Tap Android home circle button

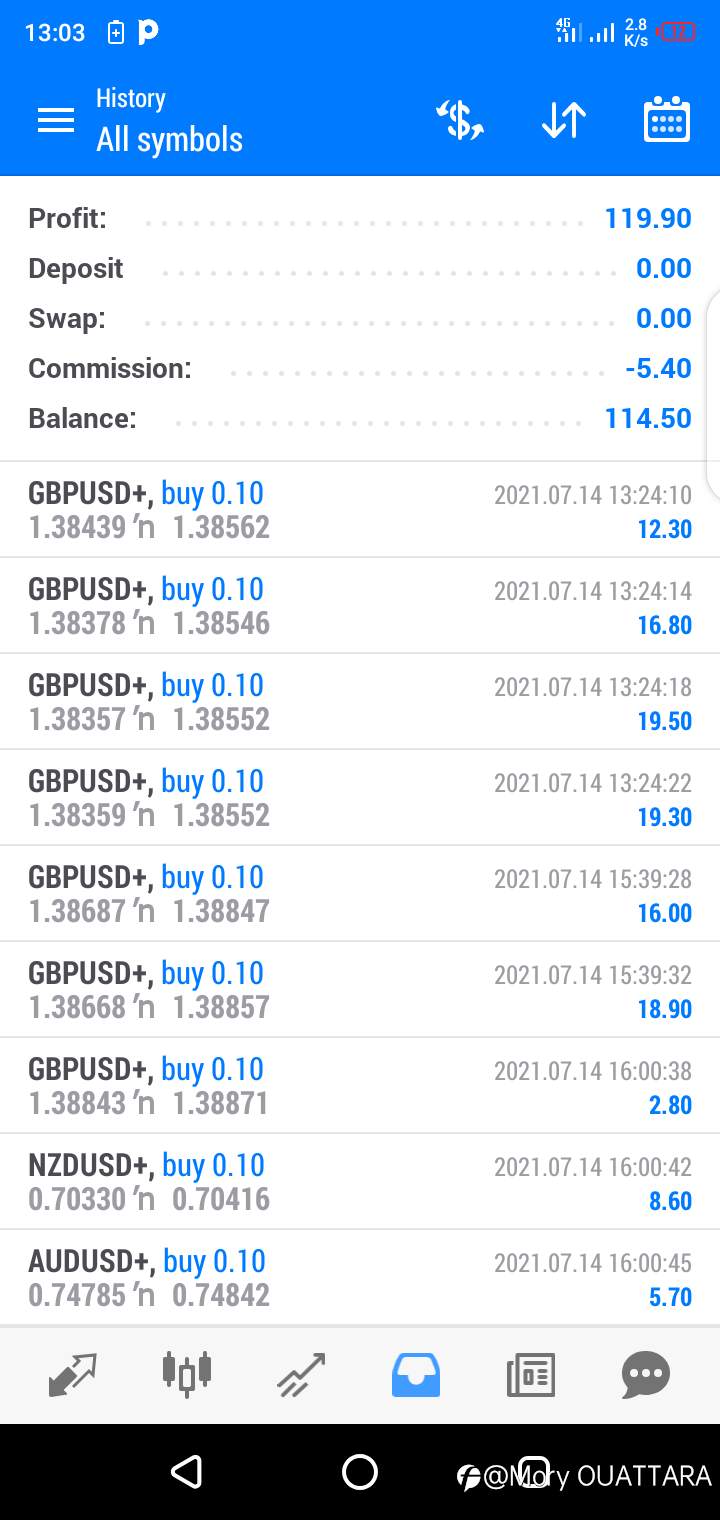tap(360, 1472)
